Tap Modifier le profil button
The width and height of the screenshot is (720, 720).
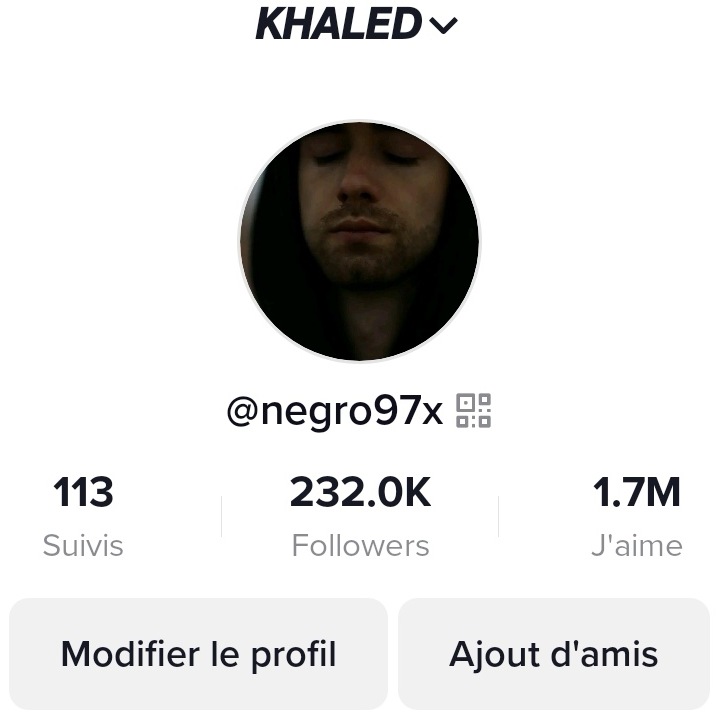tap(198, 654)
